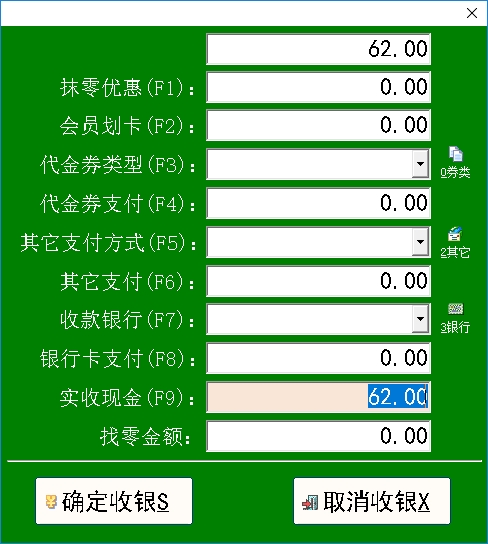Expand the 代金券类型(F3) dropdown
488x544 pixels.
click(x=420, y=164)
